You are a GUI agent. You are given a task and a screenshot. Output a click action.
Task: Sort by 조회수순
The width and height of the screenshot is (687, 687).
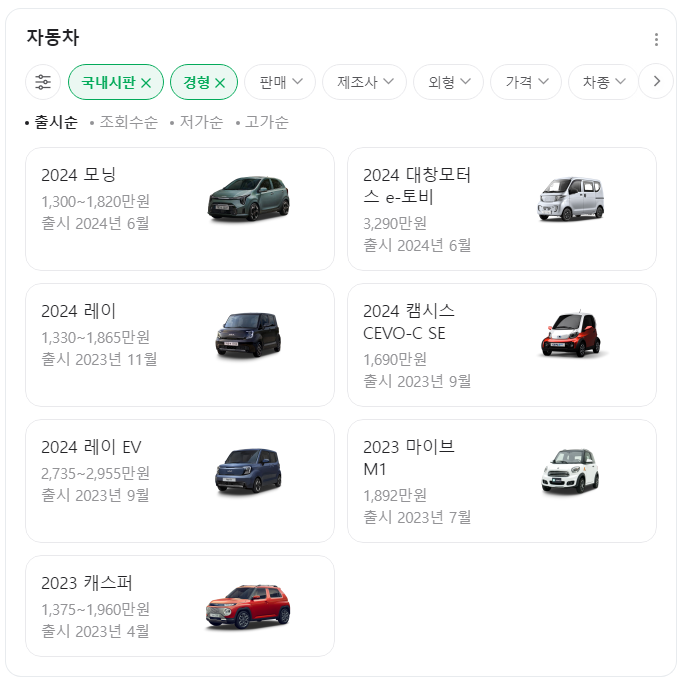click(124, 122)
